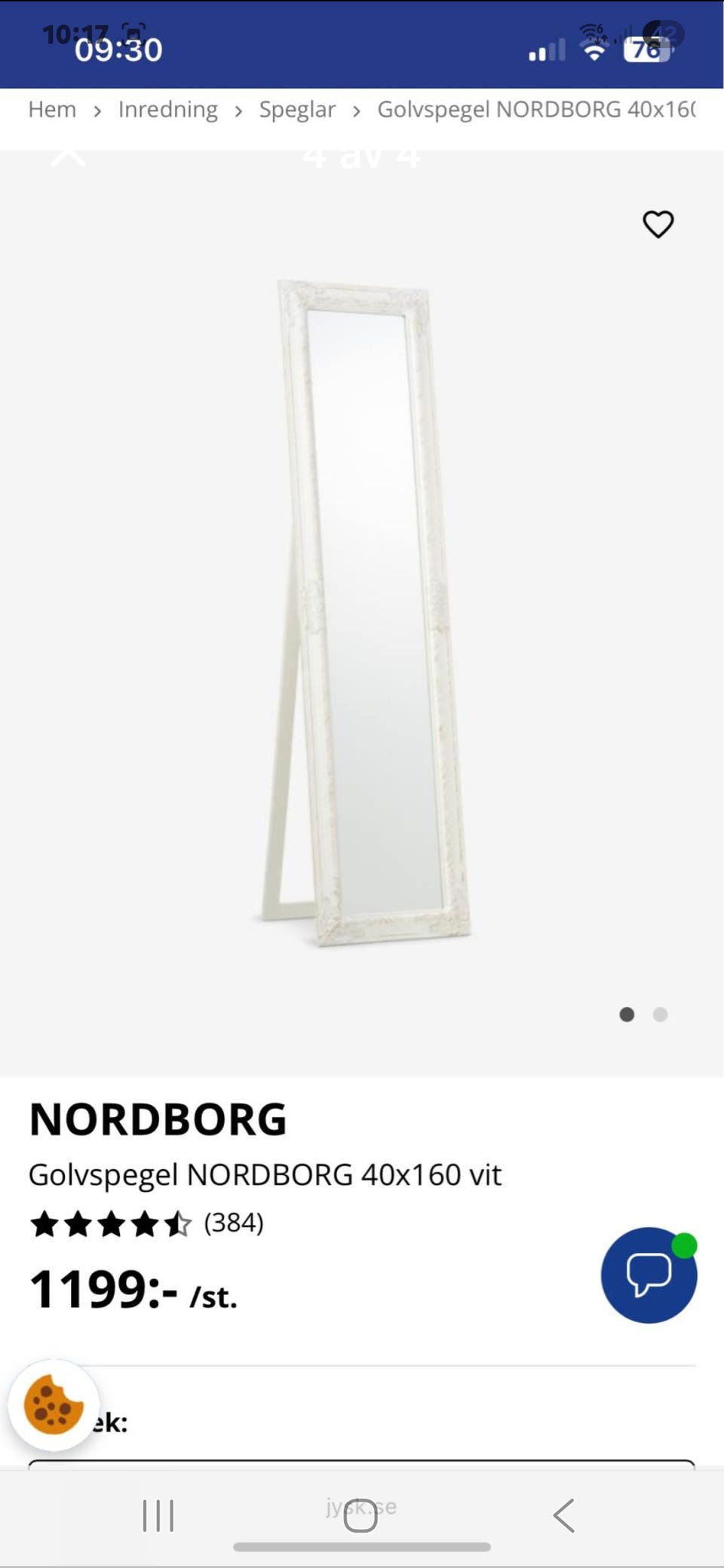
Task: Add mirror to favorites via heart icon
Action: (x=658, y=224)
